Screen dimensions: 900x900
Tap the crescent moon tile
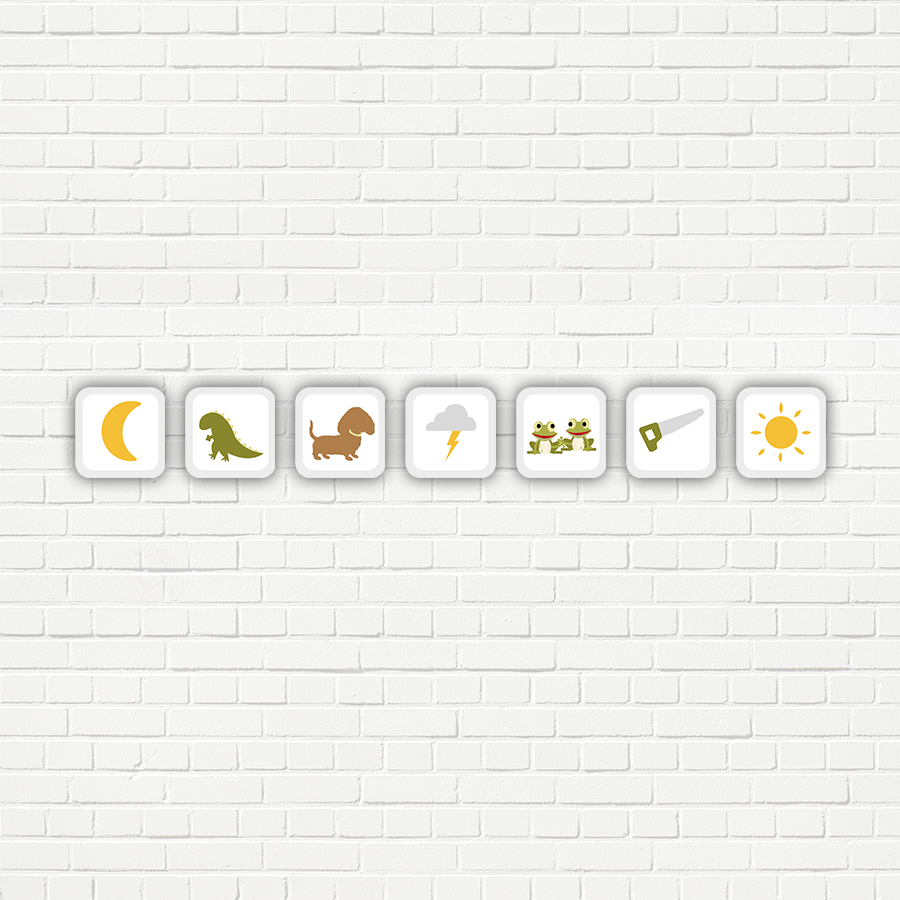[120, 432]
